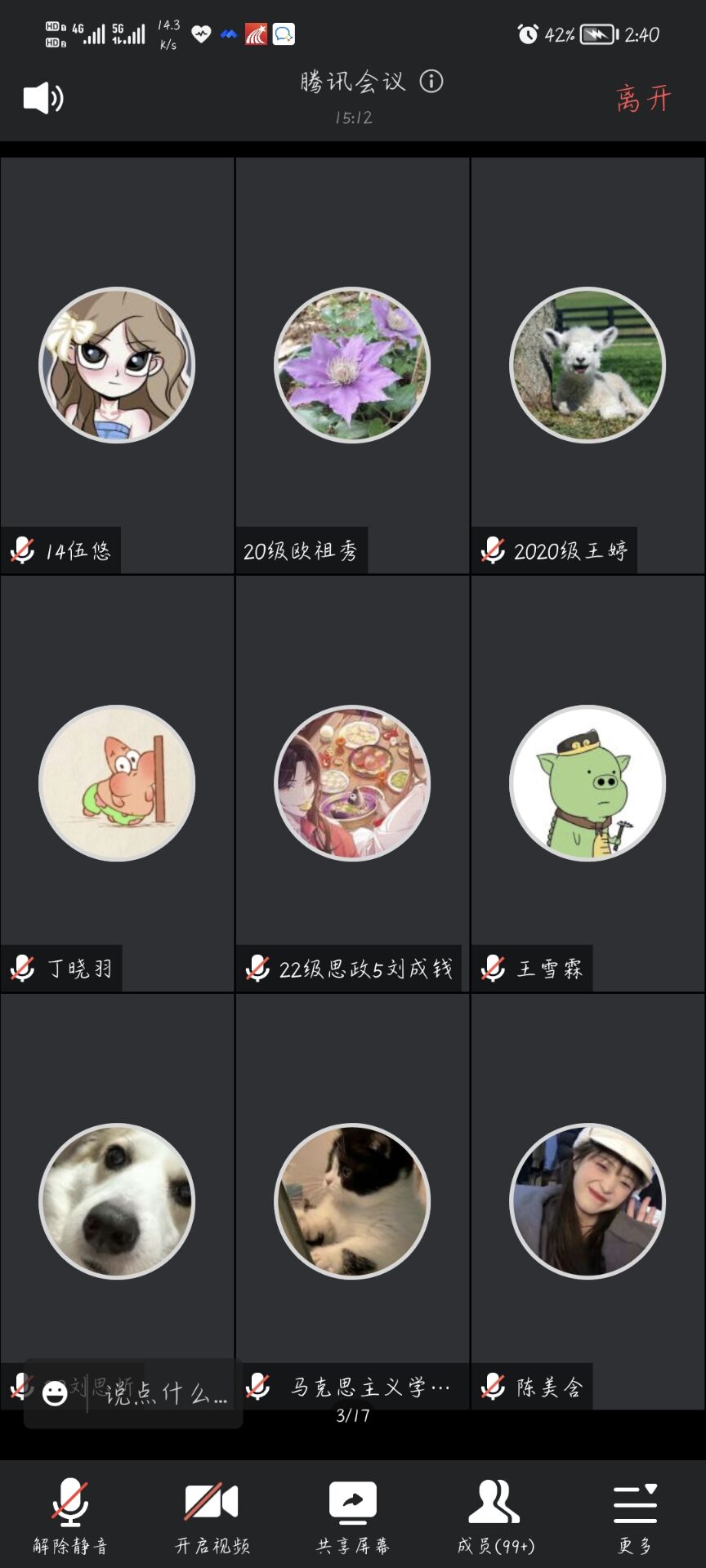The image size is (706, 1568).
Task: Unmute microphone via 解除静音
Action: 70,1515
